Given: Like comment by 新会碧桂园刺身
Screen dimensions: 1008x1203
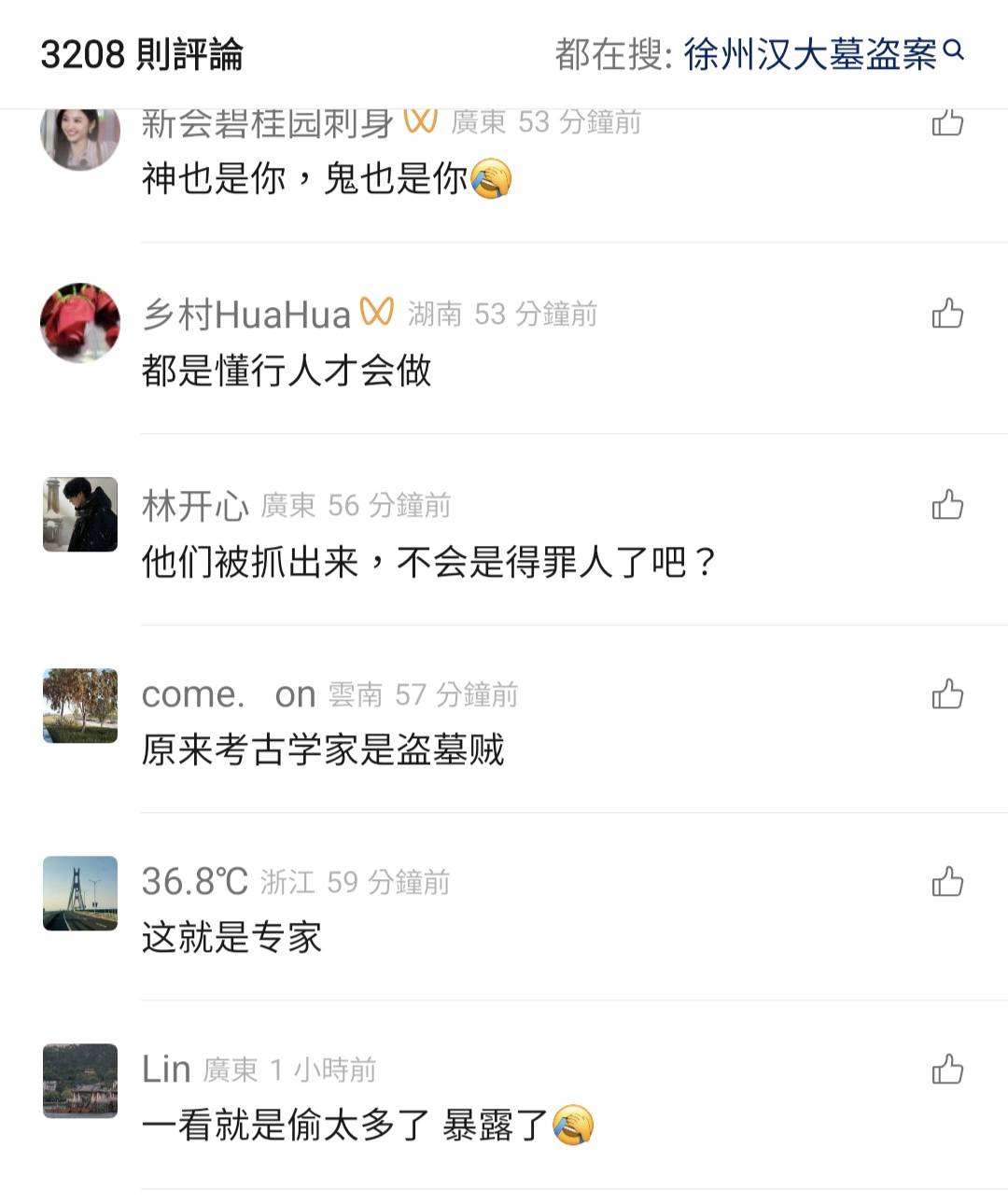Looking at the screenshot, I should tap(947, 124).
